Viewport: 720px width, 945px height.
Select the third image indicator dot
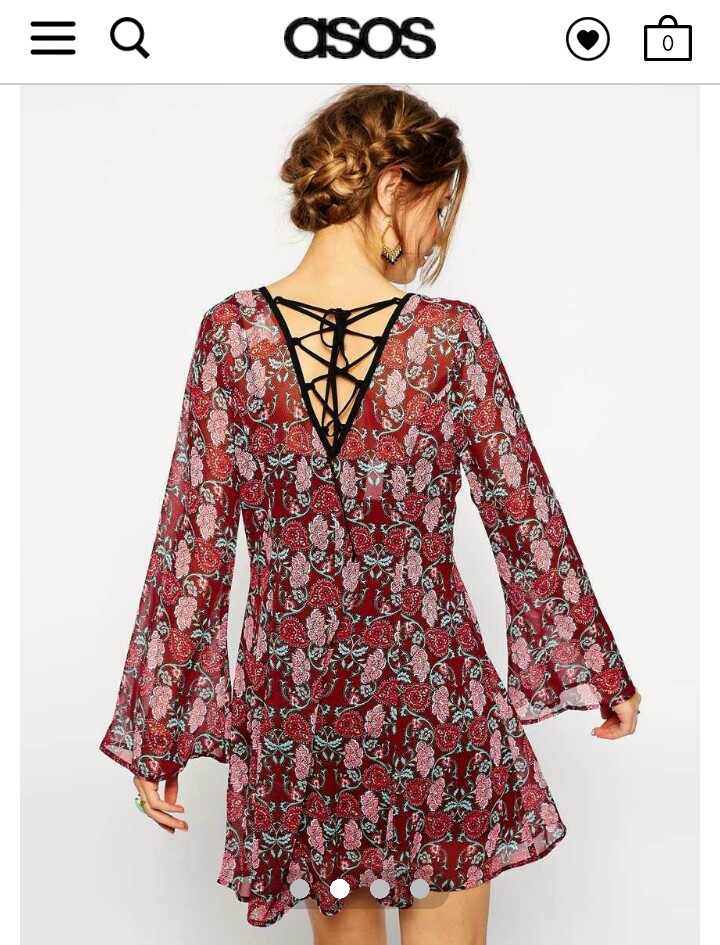coord(380,888)
